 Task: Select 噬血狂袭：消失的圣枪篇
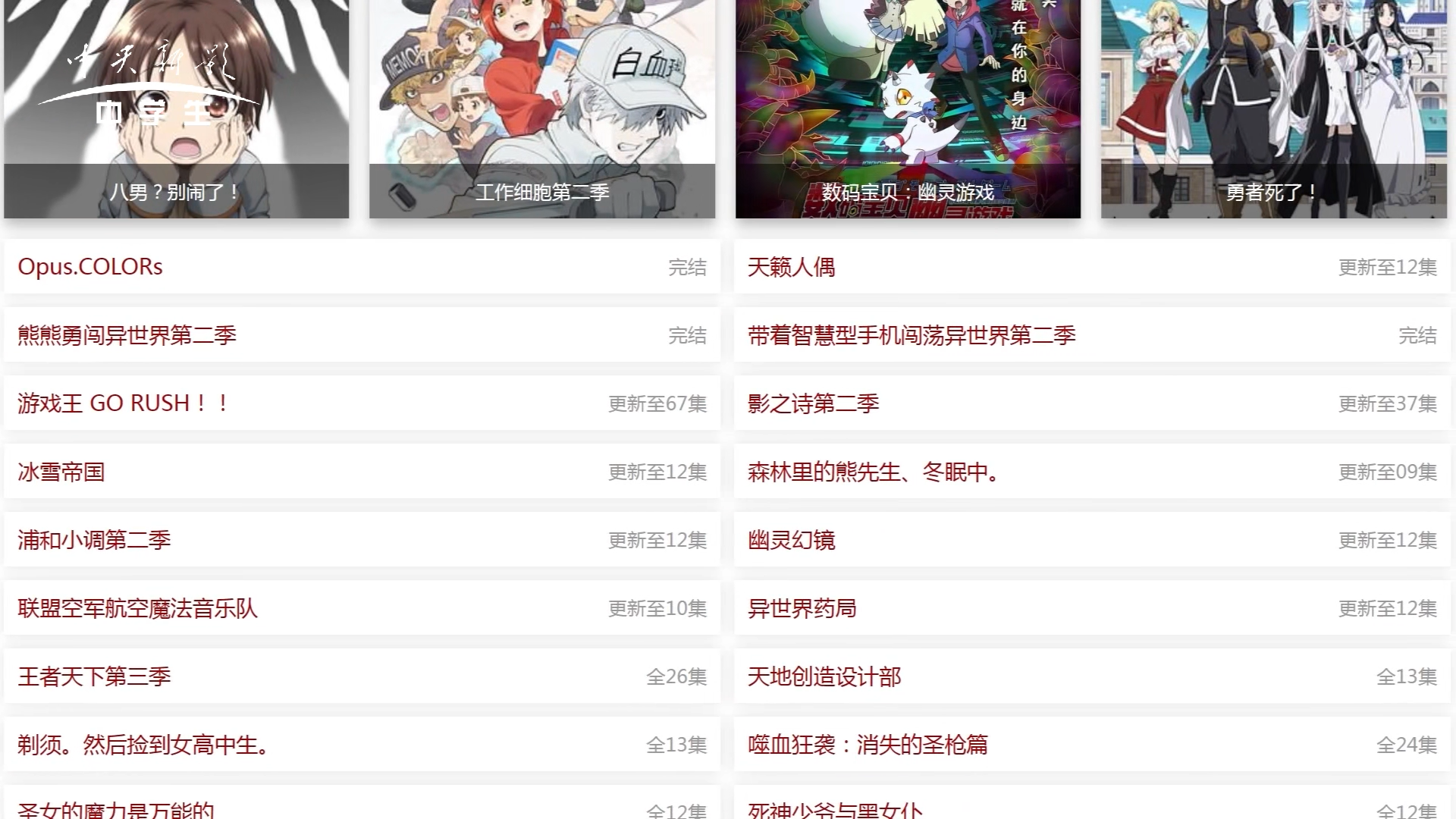point(868,745)
